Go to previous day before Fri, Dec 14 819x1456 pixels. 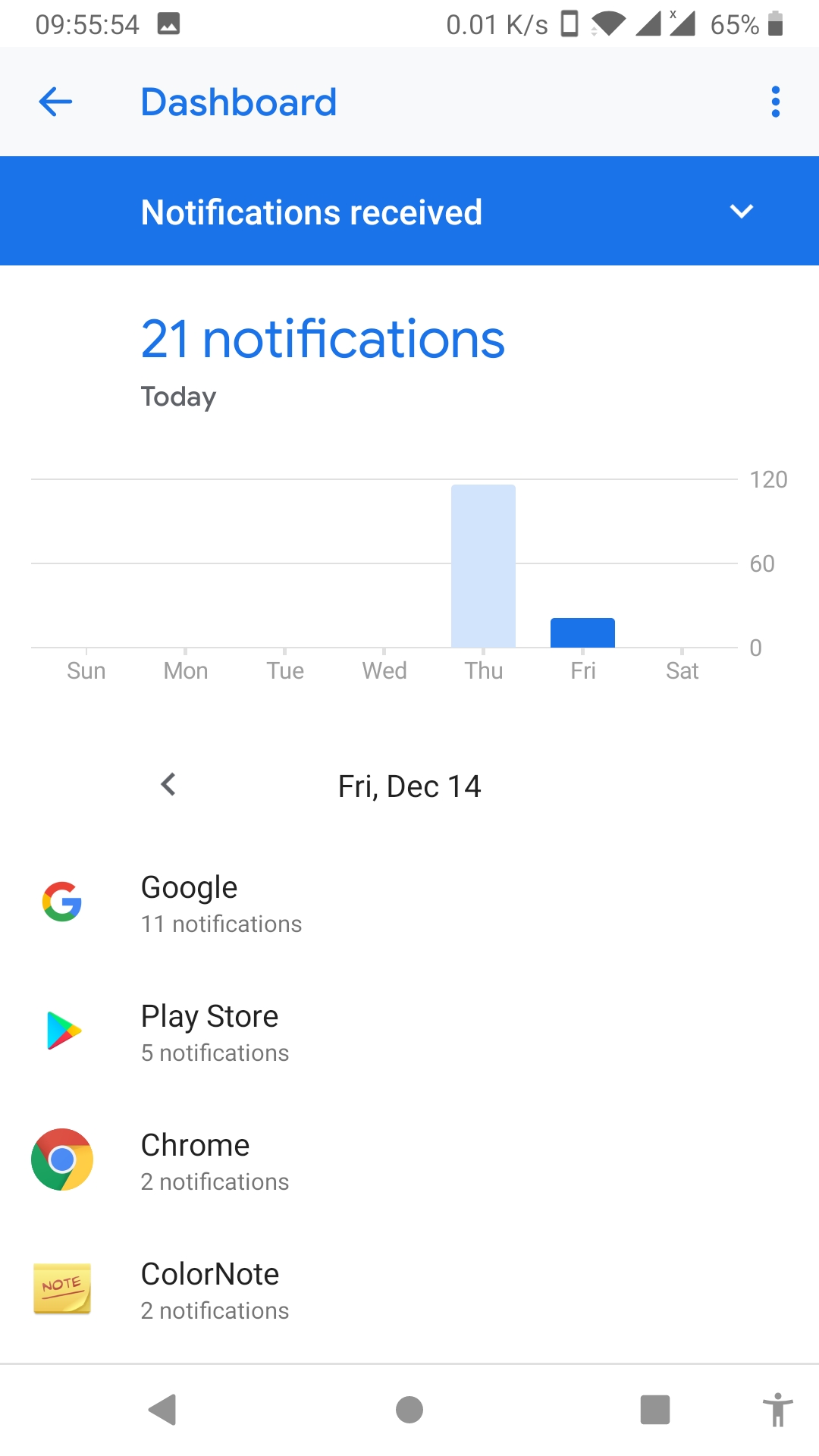pyautogui.click(x=168, y=785)
